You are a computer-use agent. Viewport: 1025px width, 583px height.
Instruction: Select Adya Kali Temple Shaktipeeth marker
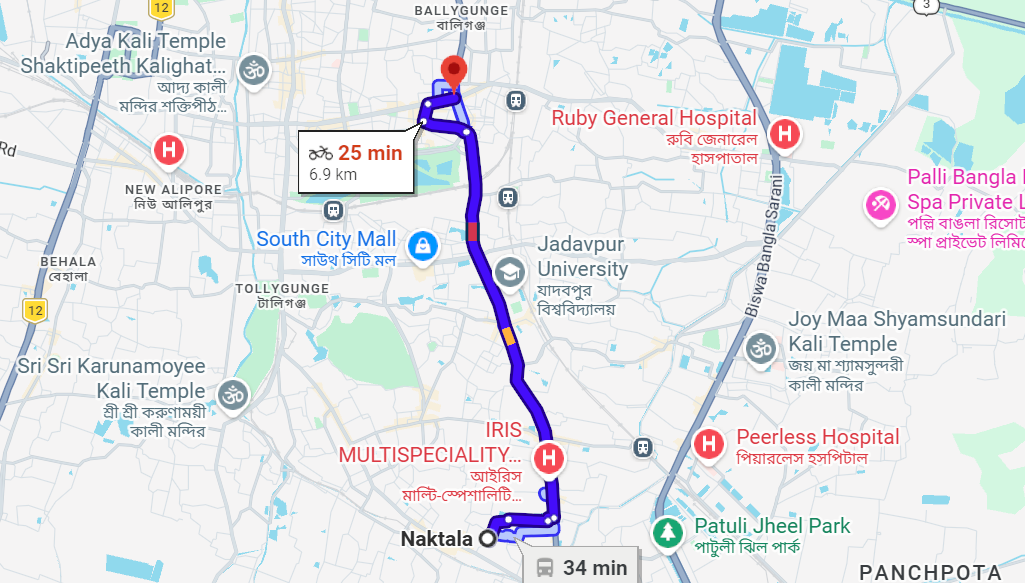click(253, 68)
